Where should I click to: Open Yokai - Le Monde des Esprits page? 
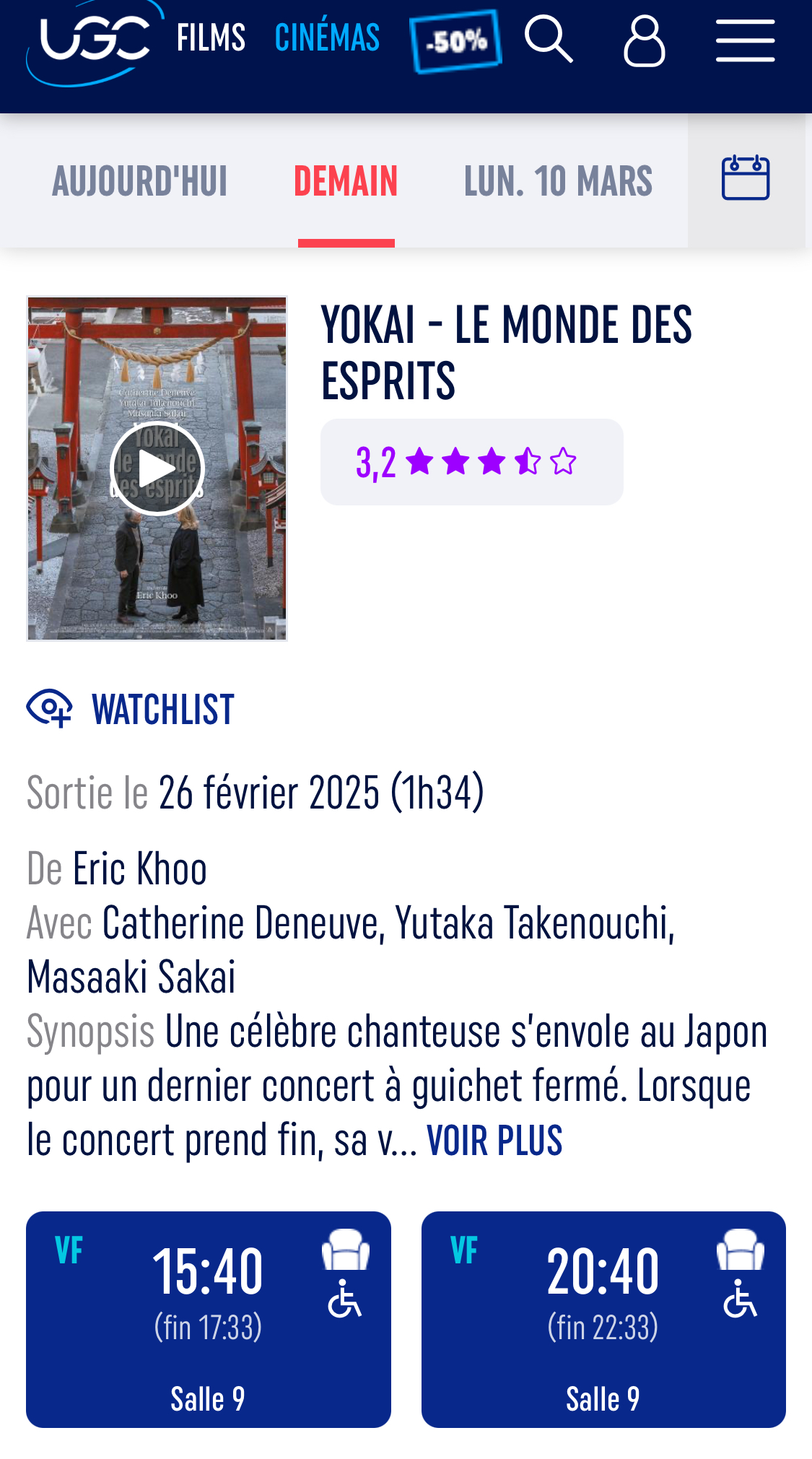(x=505, y=352)
